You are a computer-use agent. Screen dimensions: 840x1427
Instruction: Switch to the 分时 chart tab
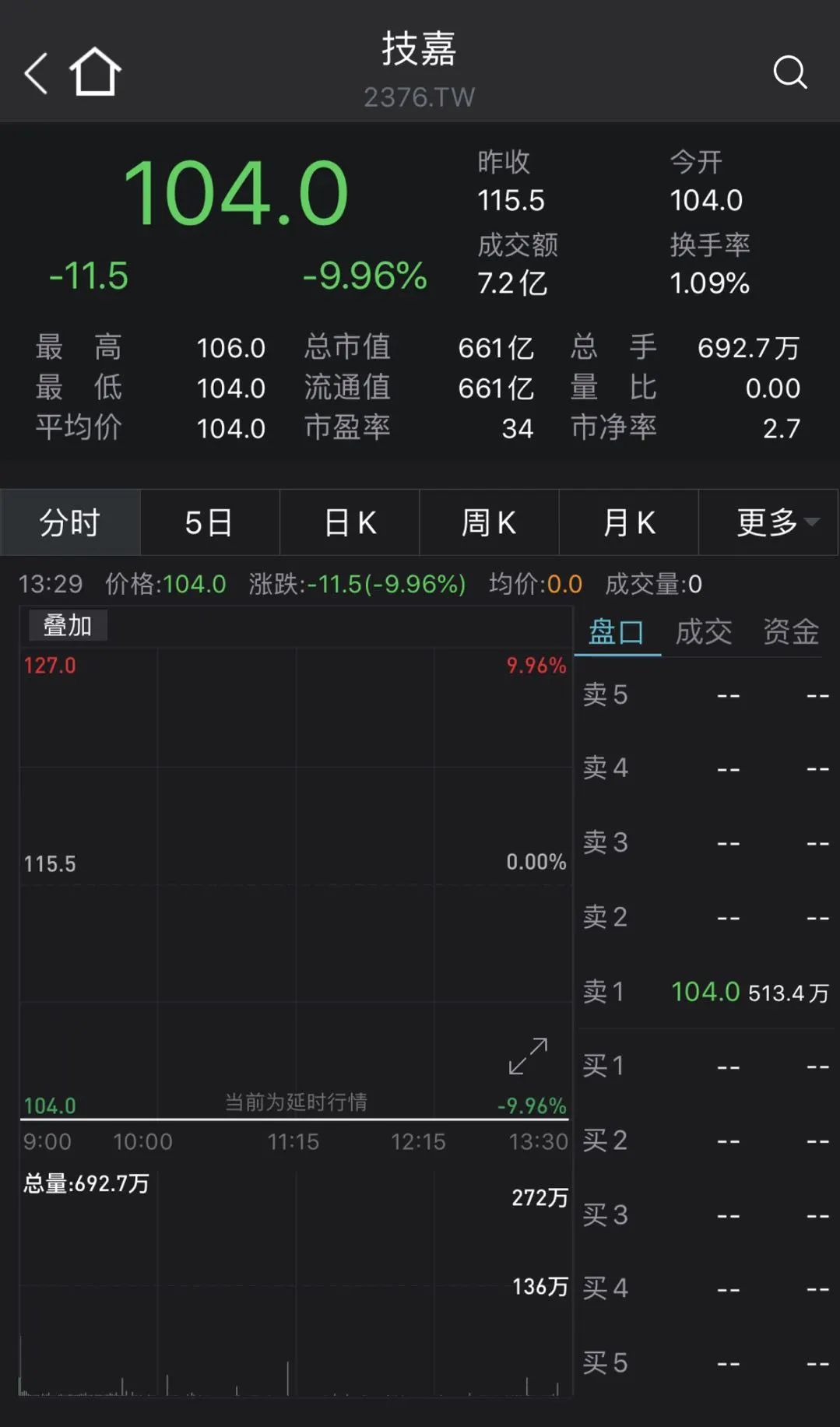[70, 522]
